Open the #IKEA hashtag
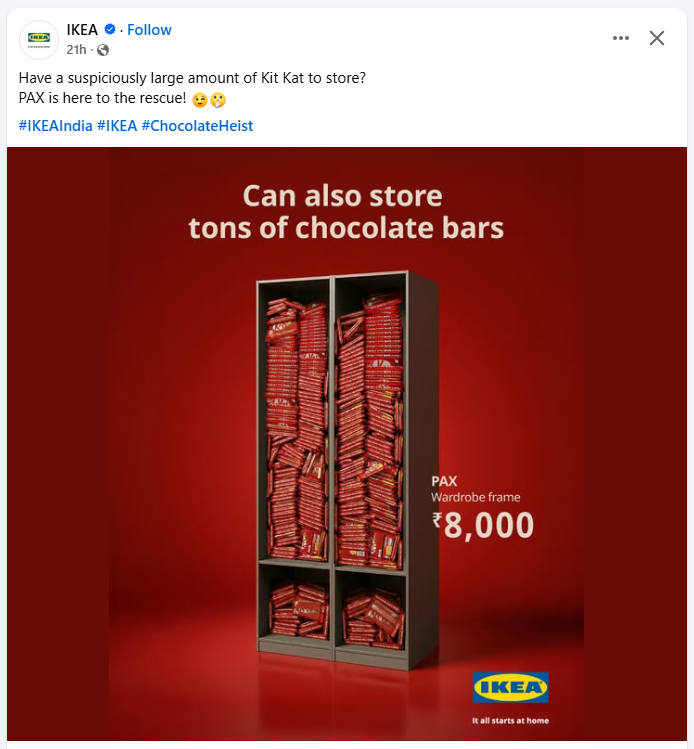The height and width of the screenshot is (749, 694). coord(117,126)
